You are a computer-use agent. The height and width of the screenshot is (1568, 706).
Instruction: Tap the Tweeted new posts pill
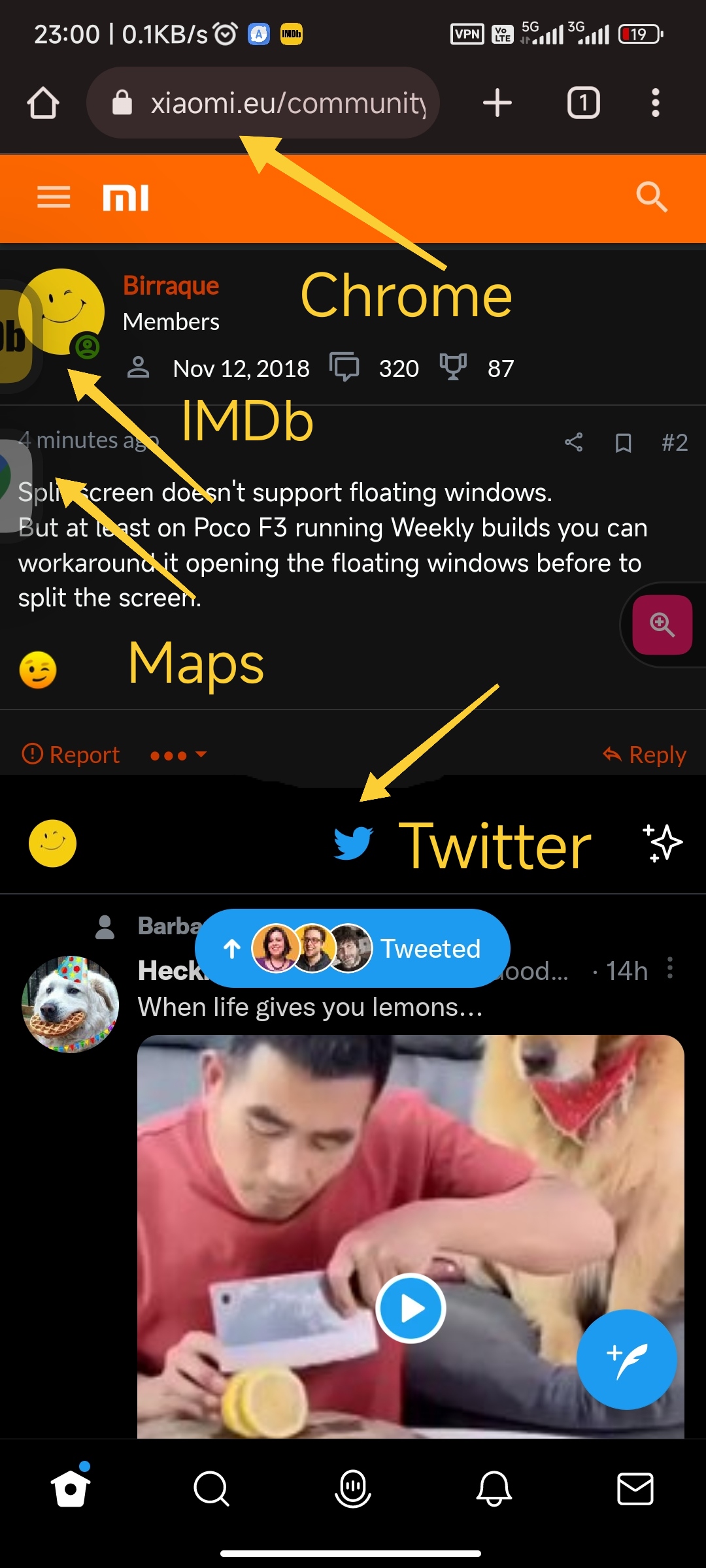click(352, 948)
